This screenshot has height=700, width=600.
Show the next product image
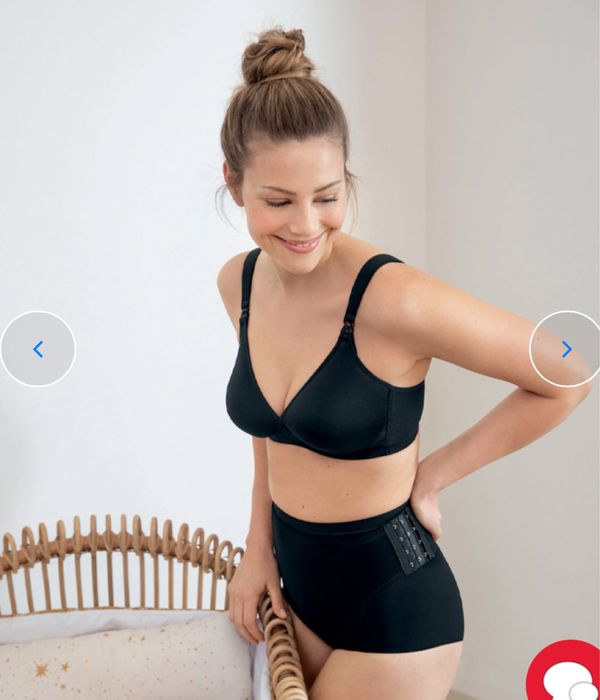(566, 349)
